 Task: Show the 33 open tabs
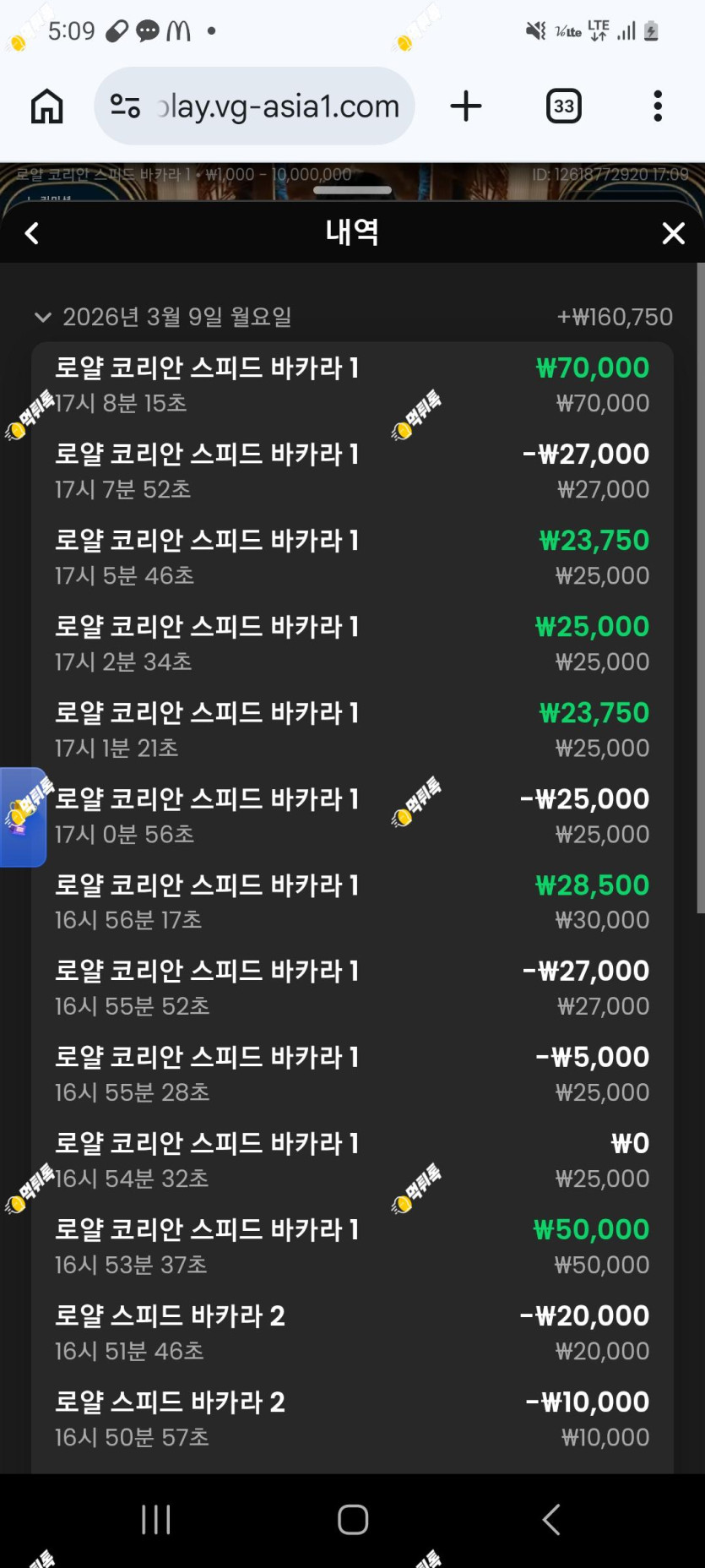(563, 106)
